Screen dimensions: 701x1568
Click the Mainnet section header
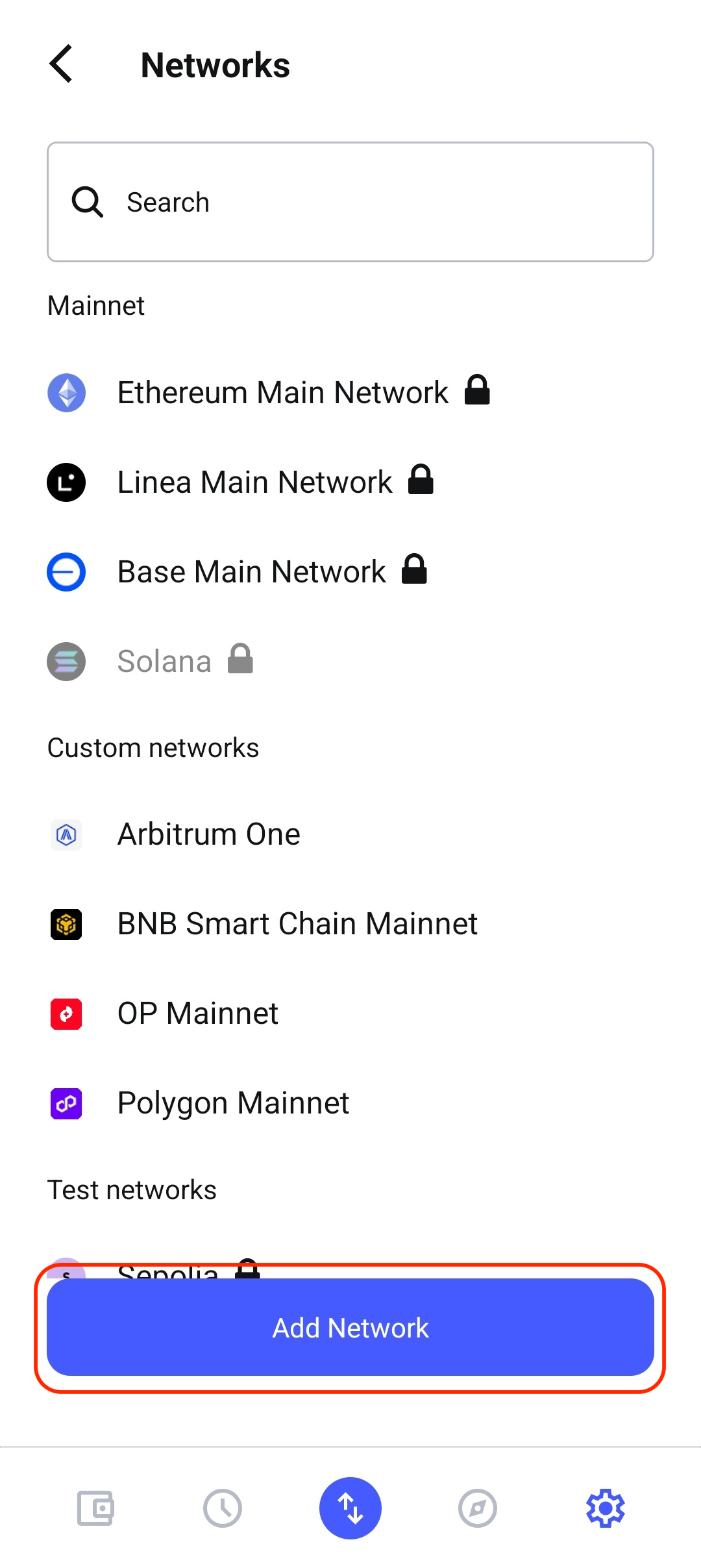95,305
